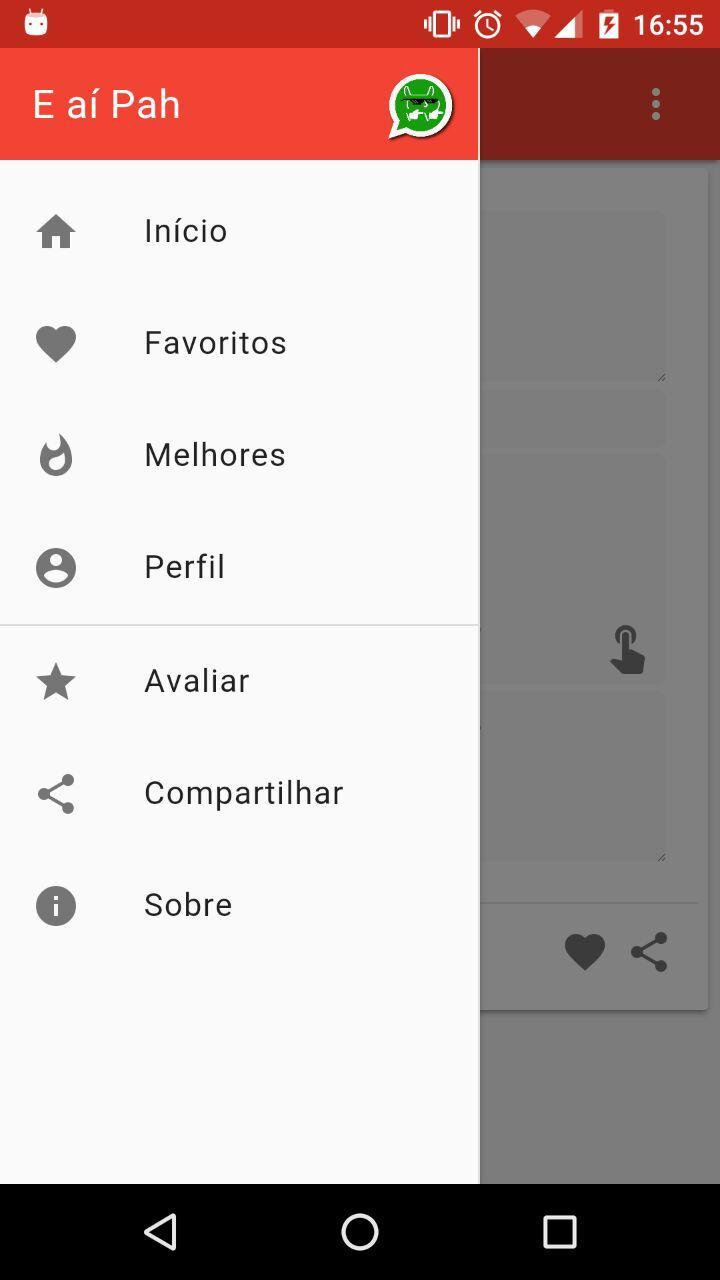Tap the pointing hand icon
This screenshot has height=1280, width=720.
[x=627, y=650]
